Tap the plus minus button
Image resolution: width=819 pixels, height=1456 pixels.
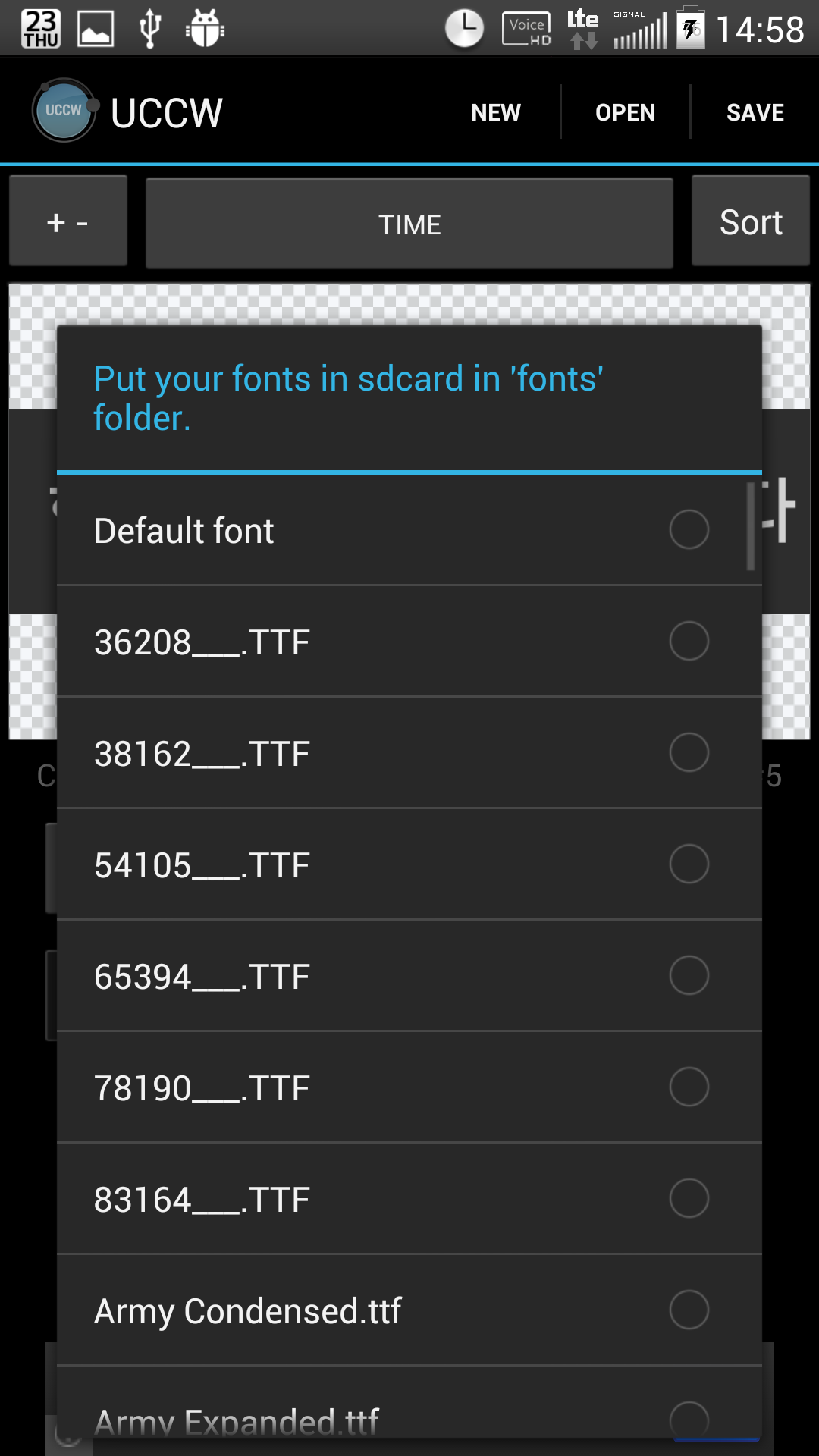[68, 221]
